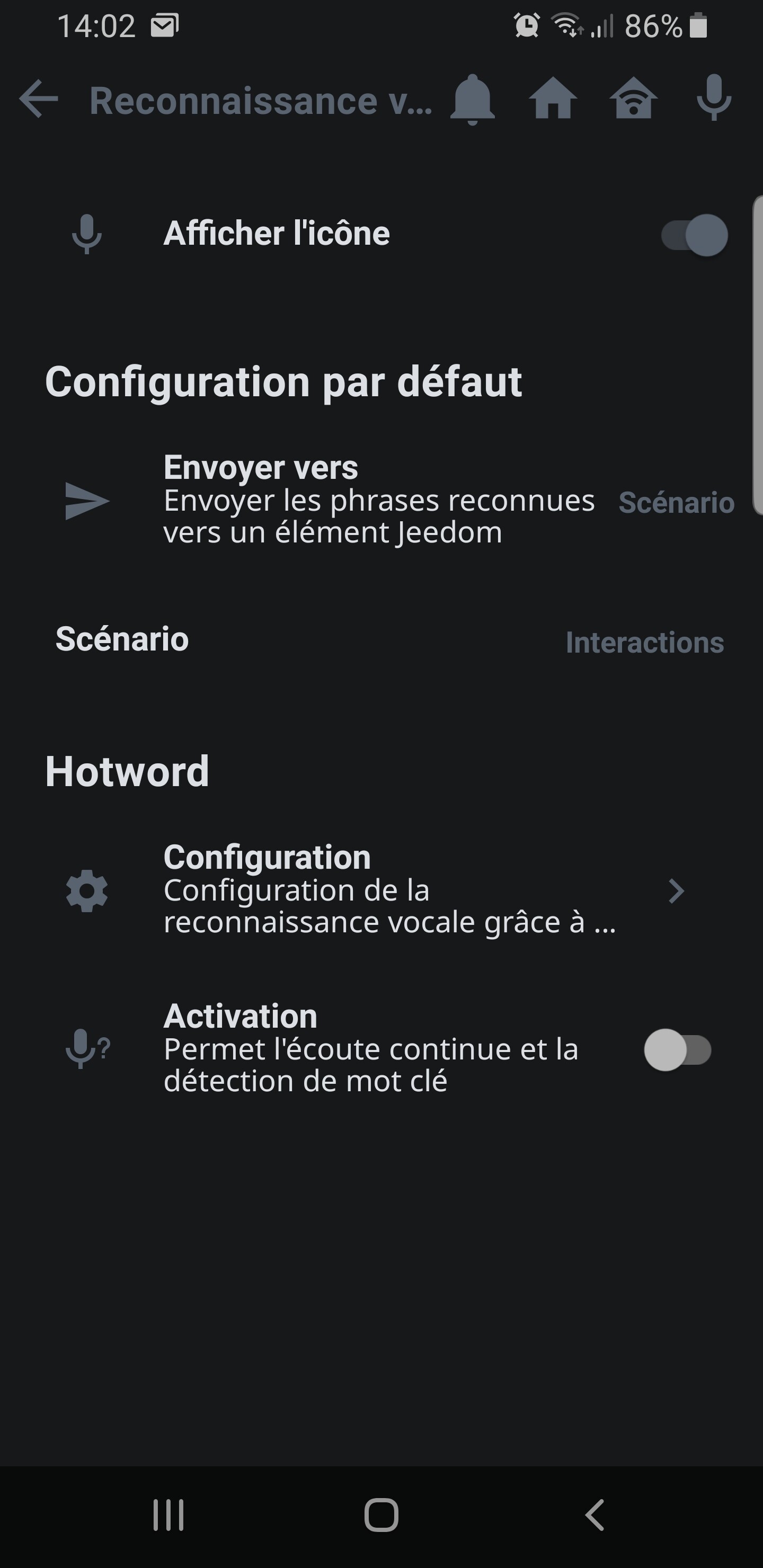Viewport: 763px width, 1568px height.
Task: Tap the microphone icon in the toolbar
Action: (x=714, y=99)
